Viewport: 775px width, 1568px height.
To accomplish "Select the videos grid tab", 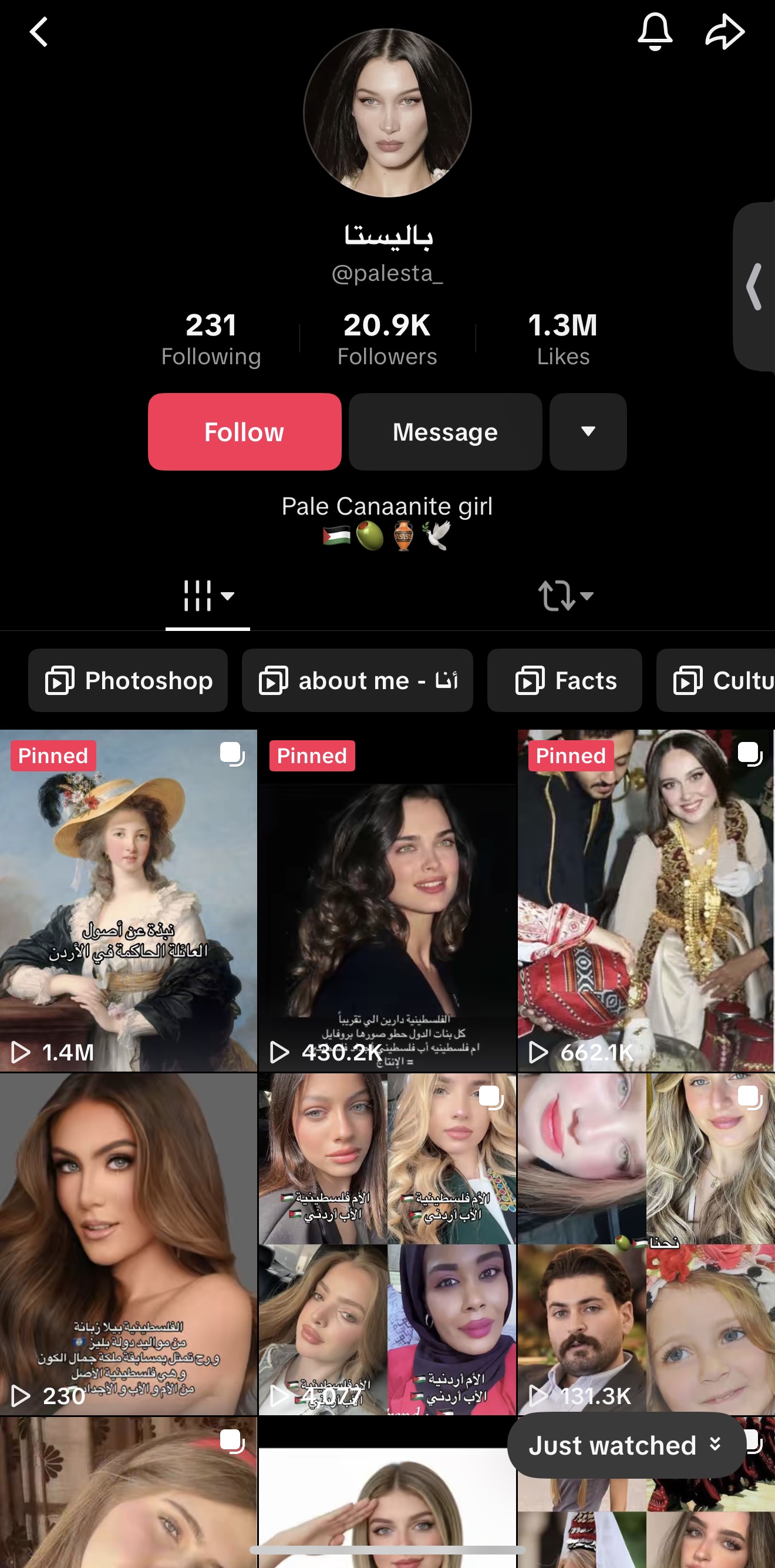I will 207,595.
